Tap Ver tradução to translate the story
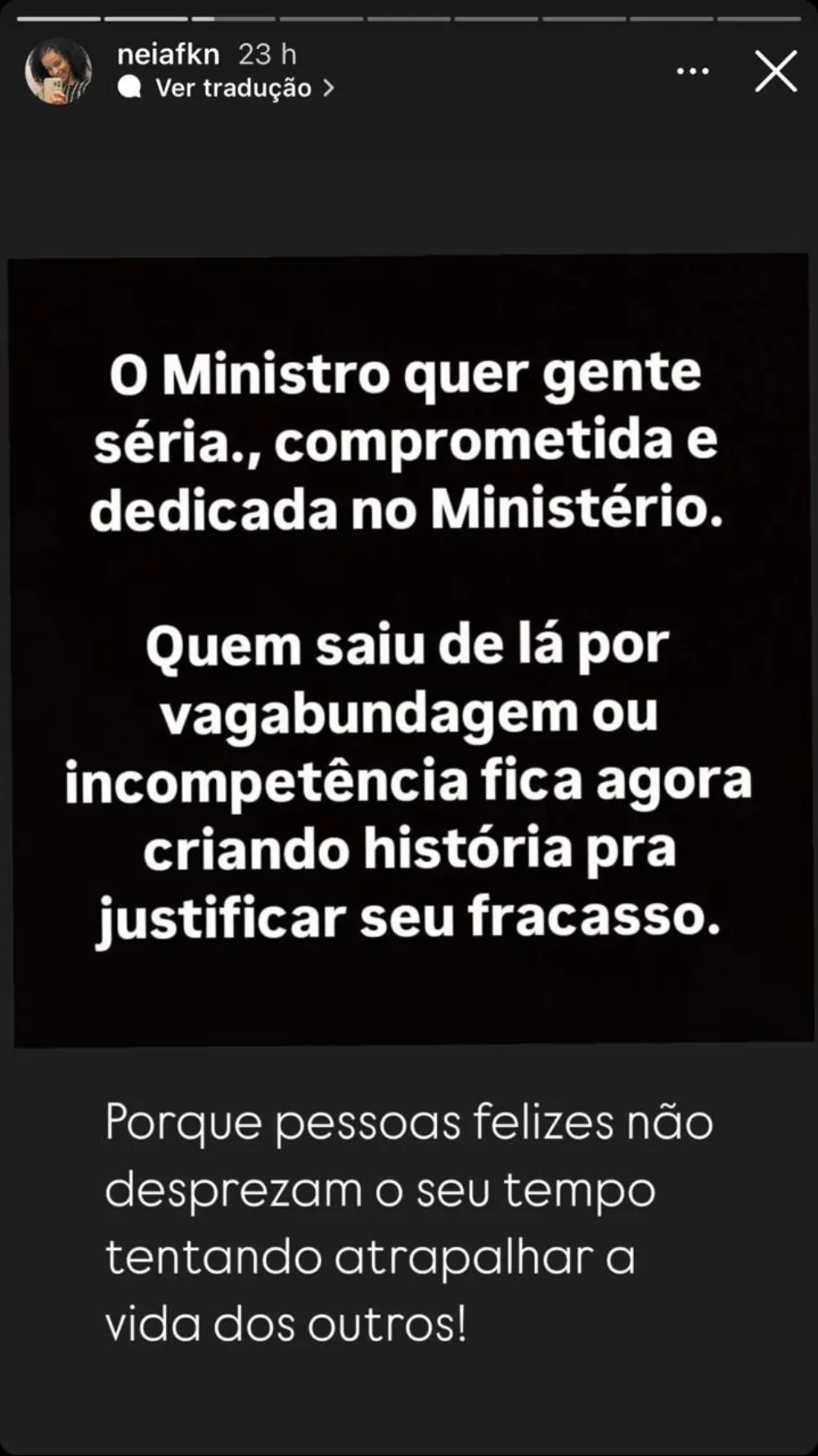The width and height of the screenshot is (818, 1456). [x=233, y=88]
